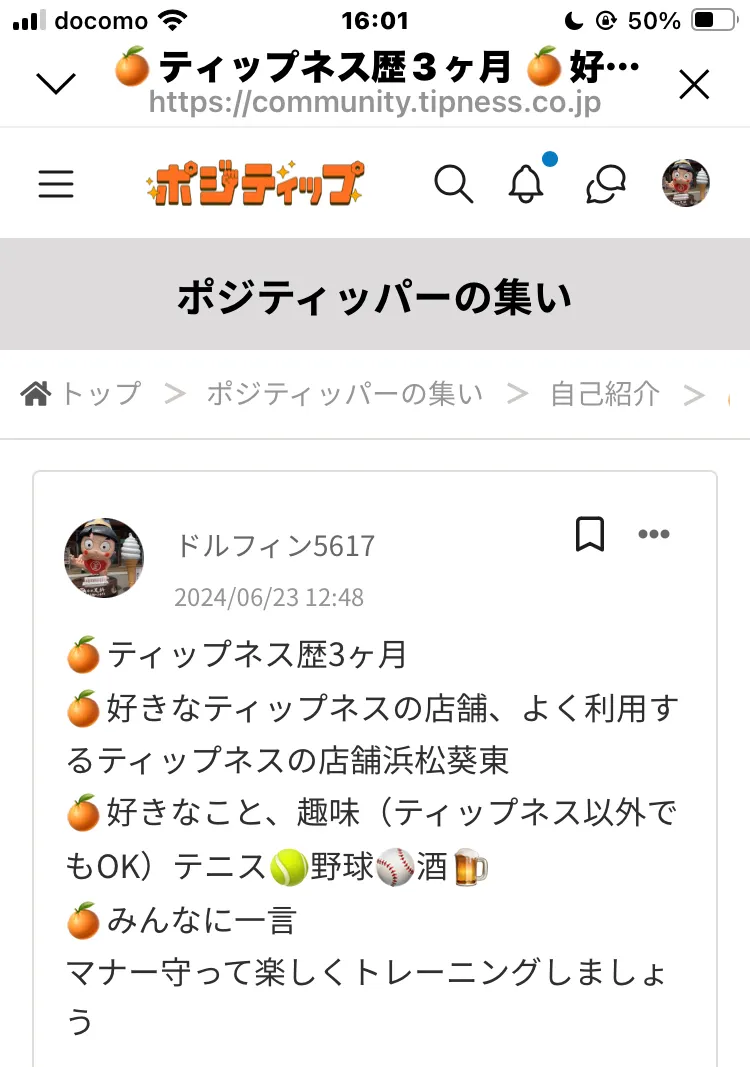Screen dimensions: 750x1067
Task: Collapse the in-app browser with the chevron
Action: [x=55, y=84]
